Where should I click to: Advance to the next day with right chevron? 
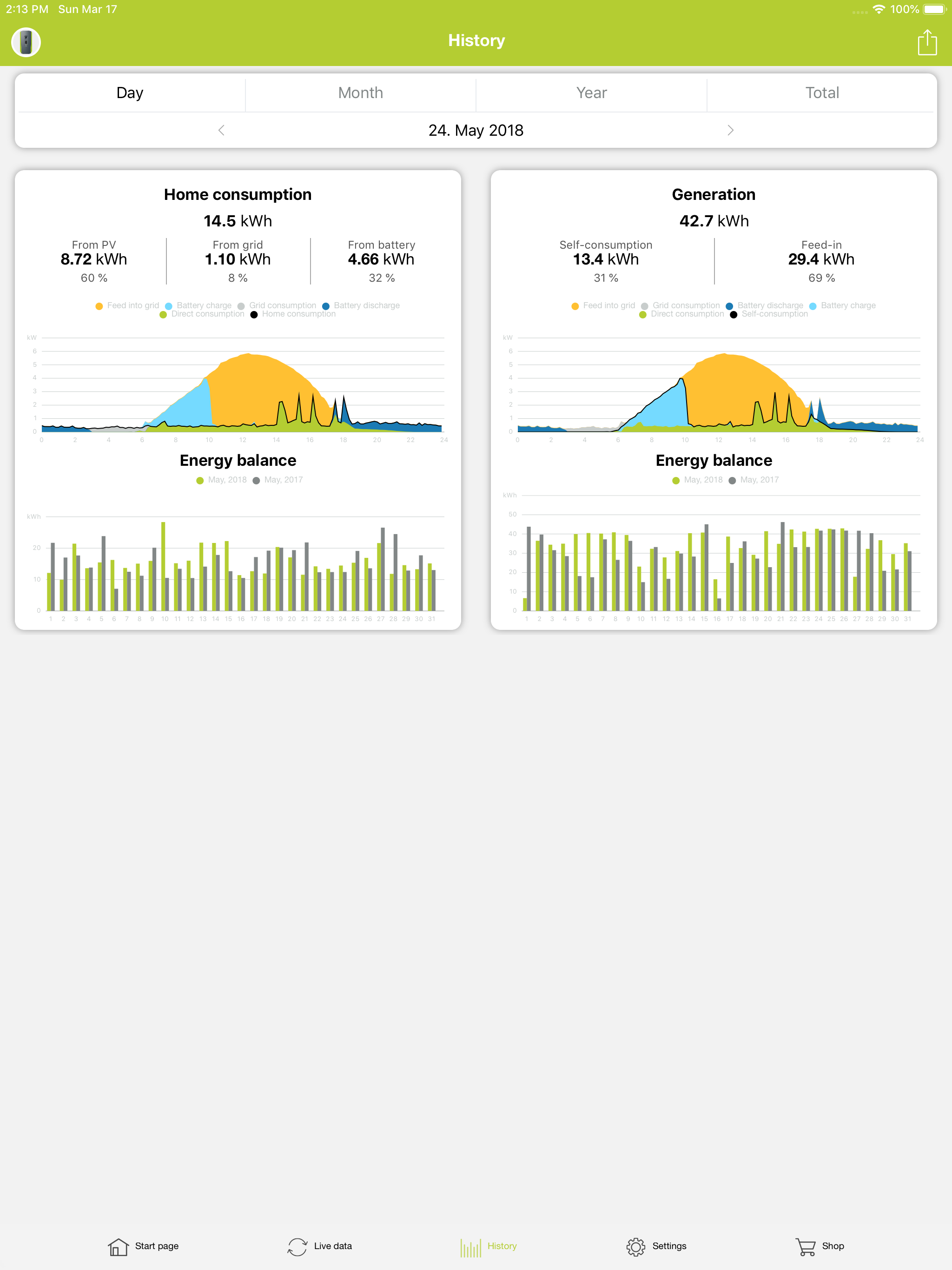[x=731, y=130]
